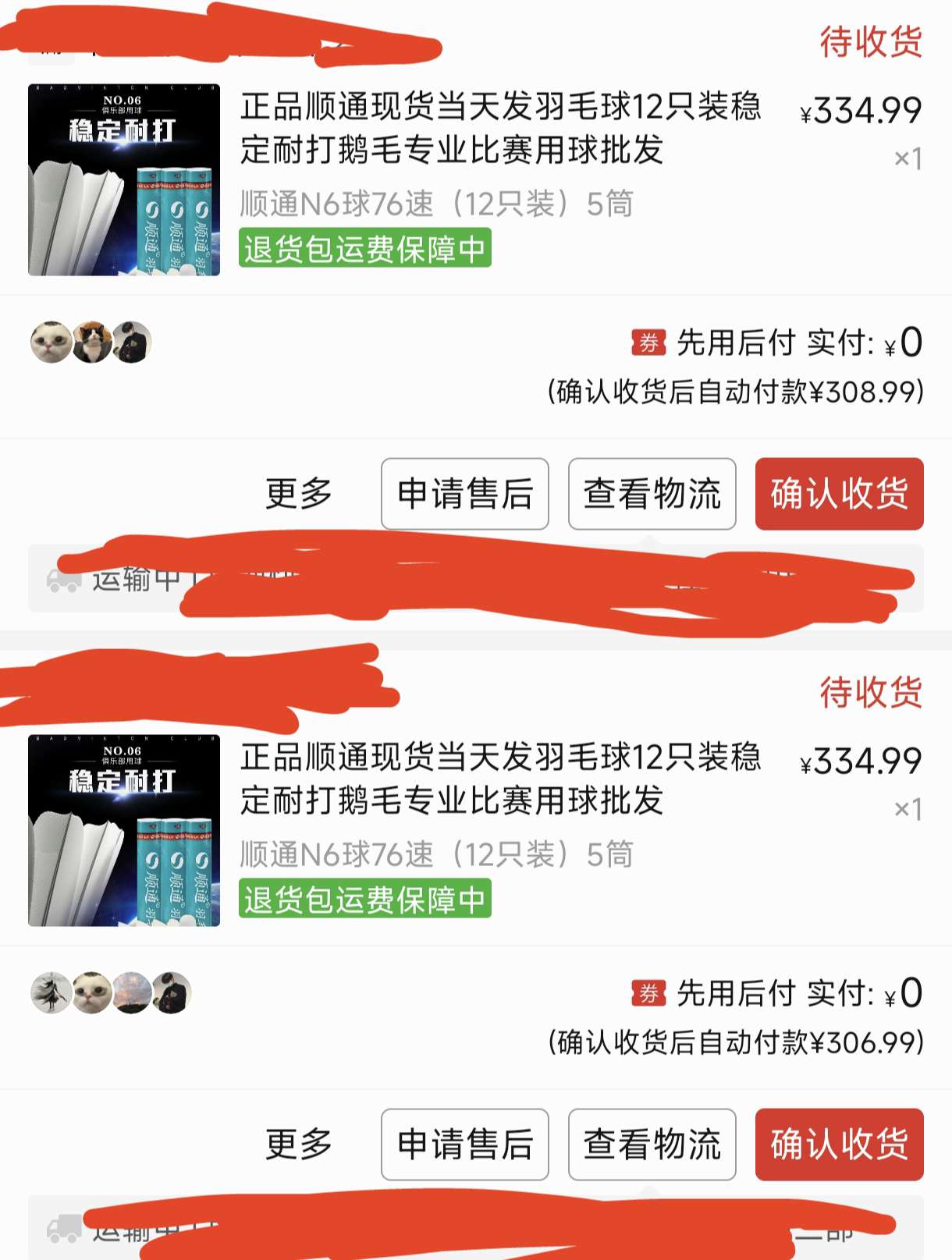View logistics for the ¥306.99 order

pos(652,1145)
